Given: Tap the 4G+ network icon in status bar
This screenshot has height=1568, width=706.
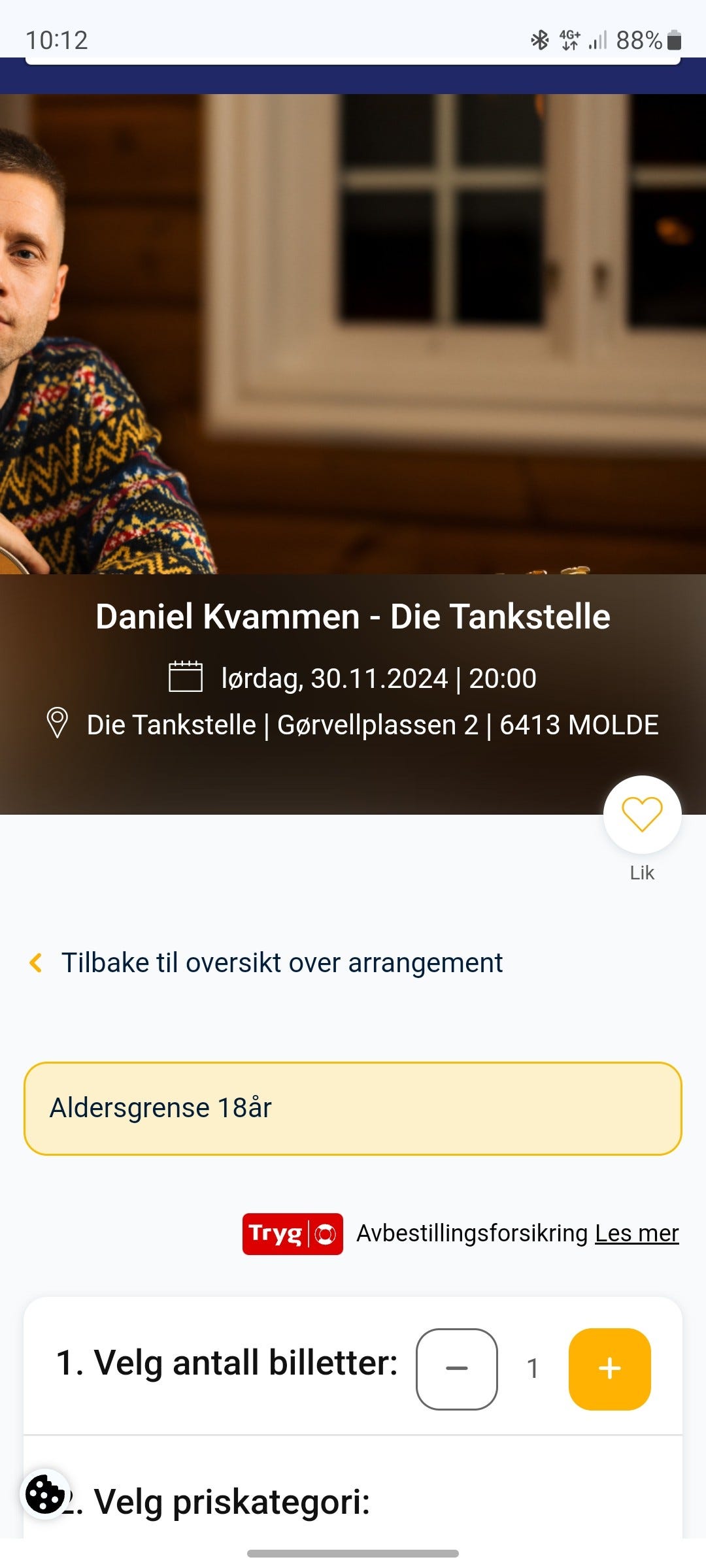Looking at the screenshot, I should pyautogui.click(x=568, y=41).
